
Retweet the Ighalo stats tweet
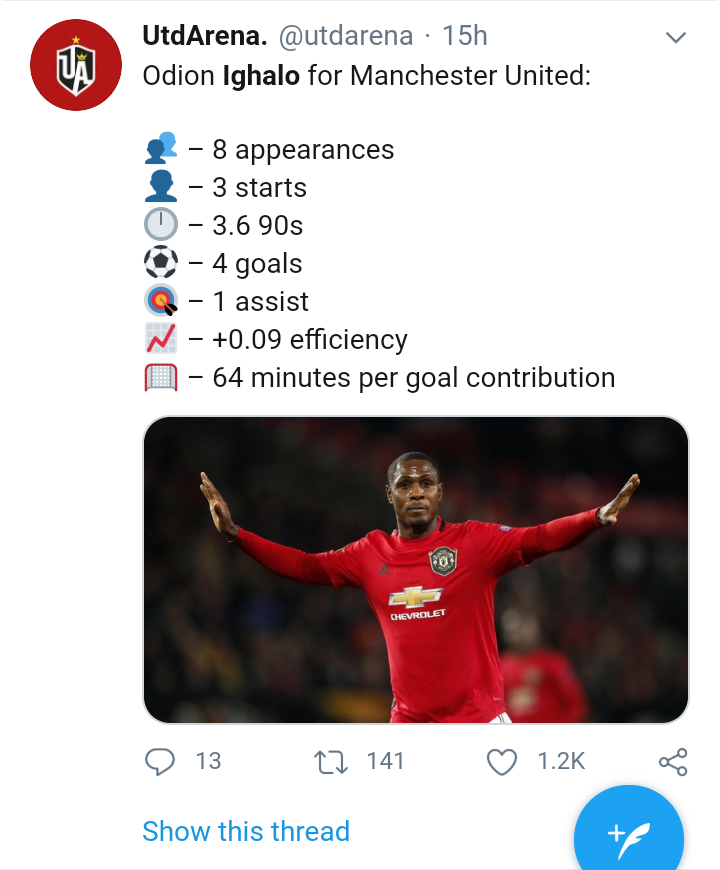329,762
